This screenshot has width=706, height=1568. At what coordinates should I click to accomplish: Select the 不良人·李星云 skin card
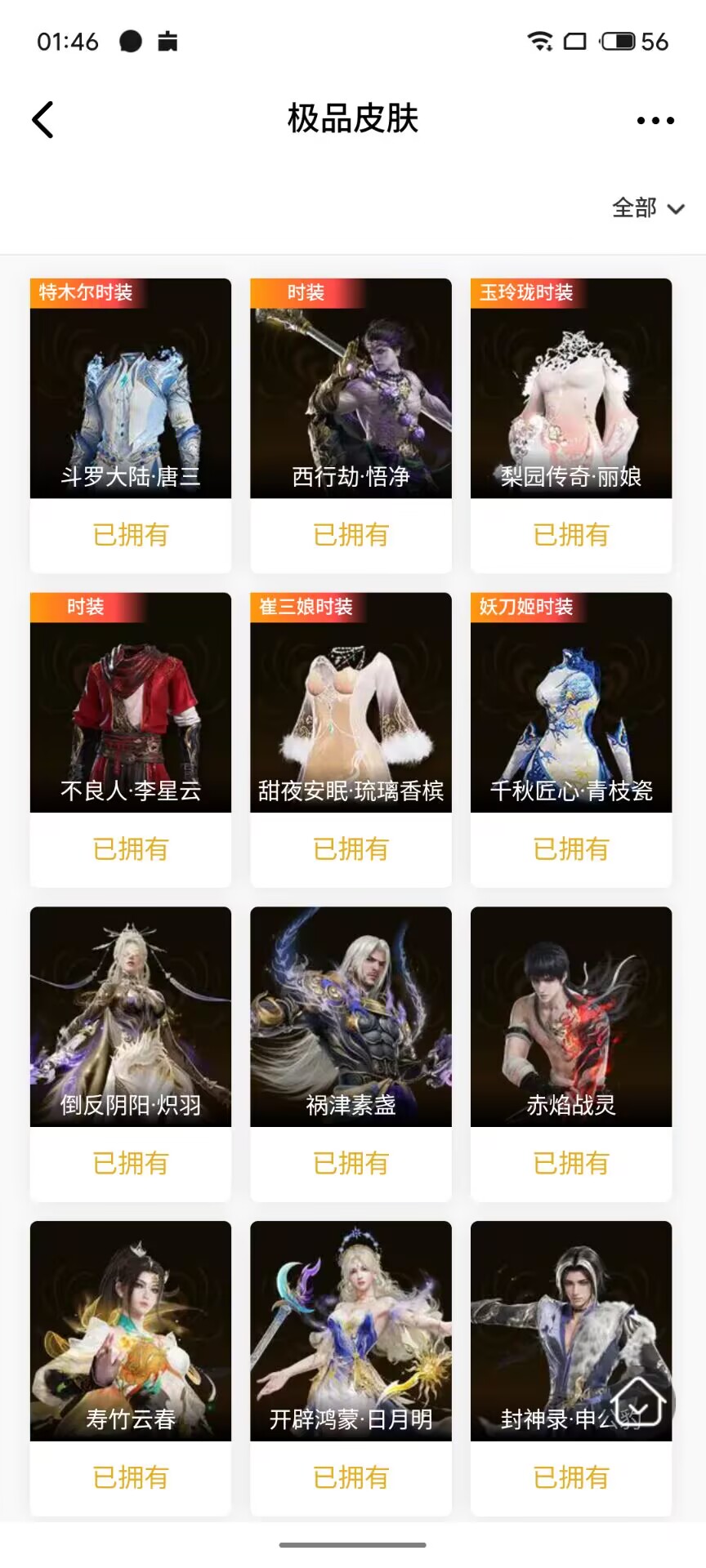pos(131,702)
